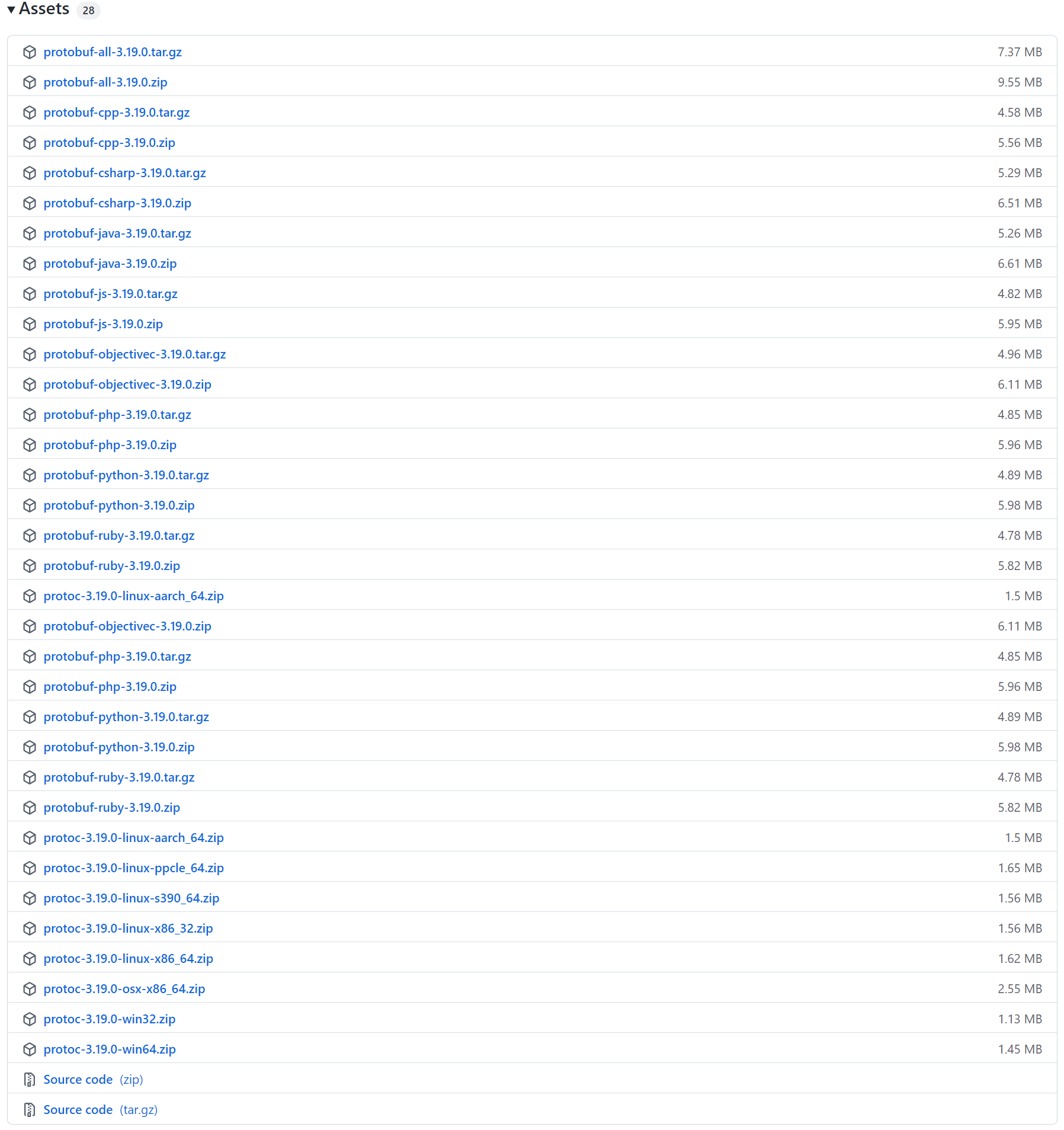Download protoc-3.19.0-win32.zip
The width and height of the screenshot is (1064, 1130).
(110, 1019)
